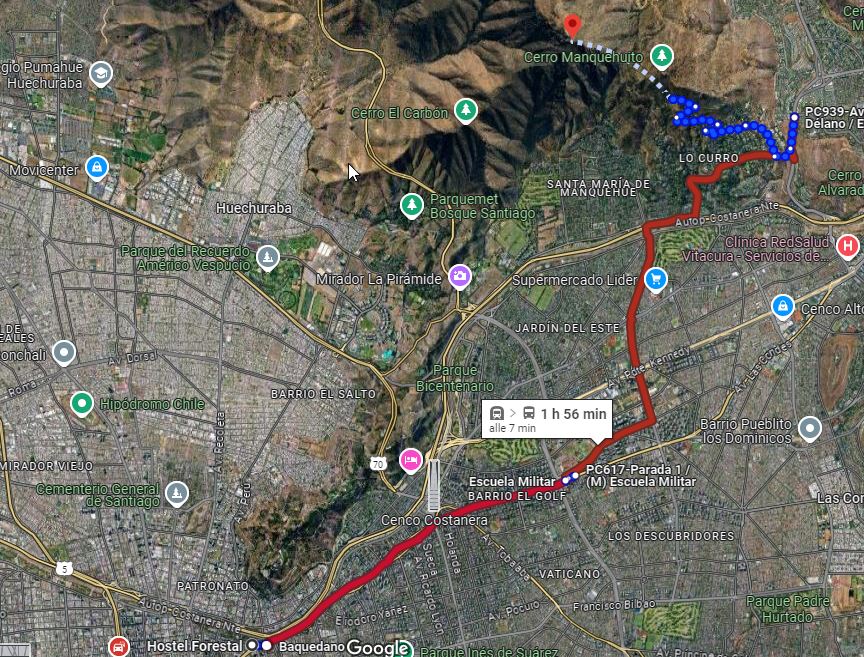
Task: Open the 1 h 56 min transit route callout
Action: [547, 419]
